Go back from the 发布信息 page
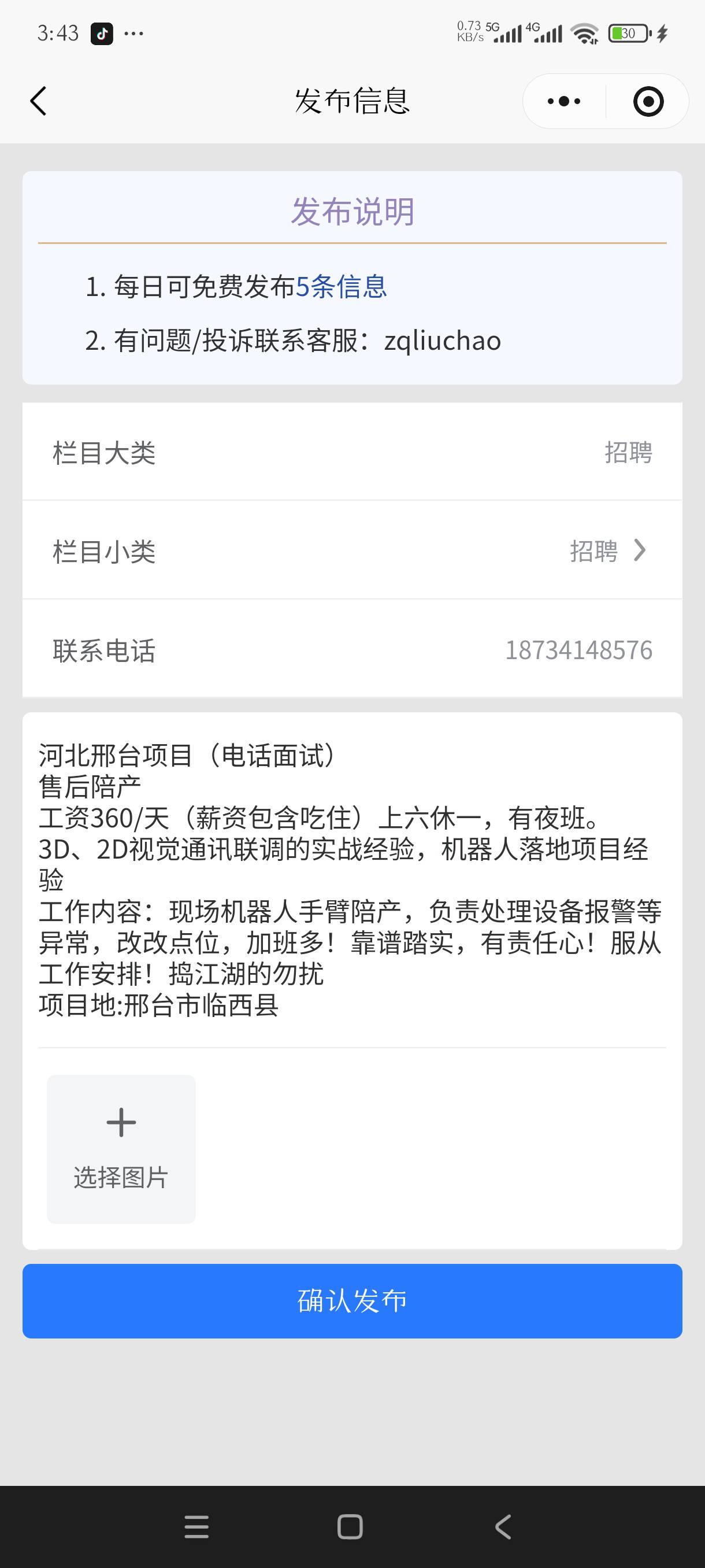The height and width of the screenshot is (1568, 705). tap(38, 101)
